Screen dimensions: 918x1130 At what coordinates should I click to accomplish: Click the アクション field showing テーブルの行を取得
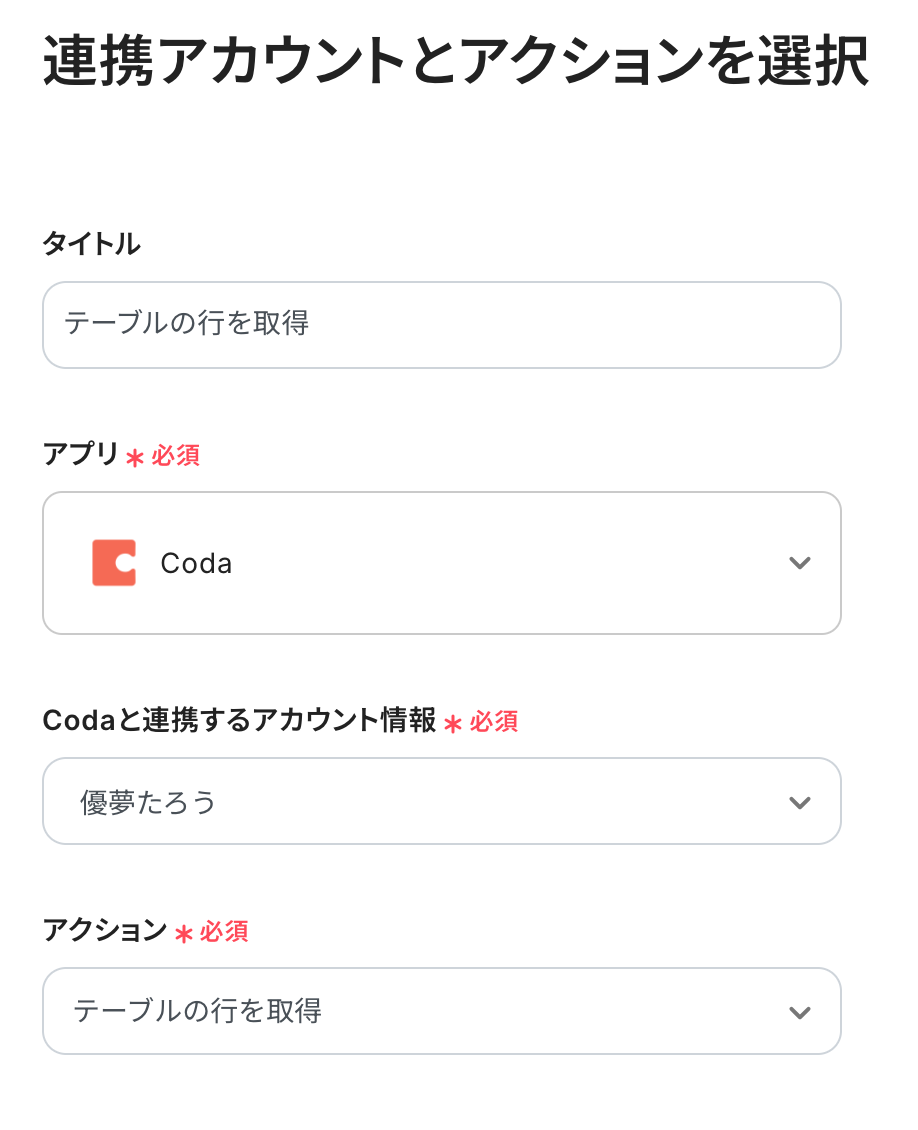pyautogui.click(x=442, y=1011)
